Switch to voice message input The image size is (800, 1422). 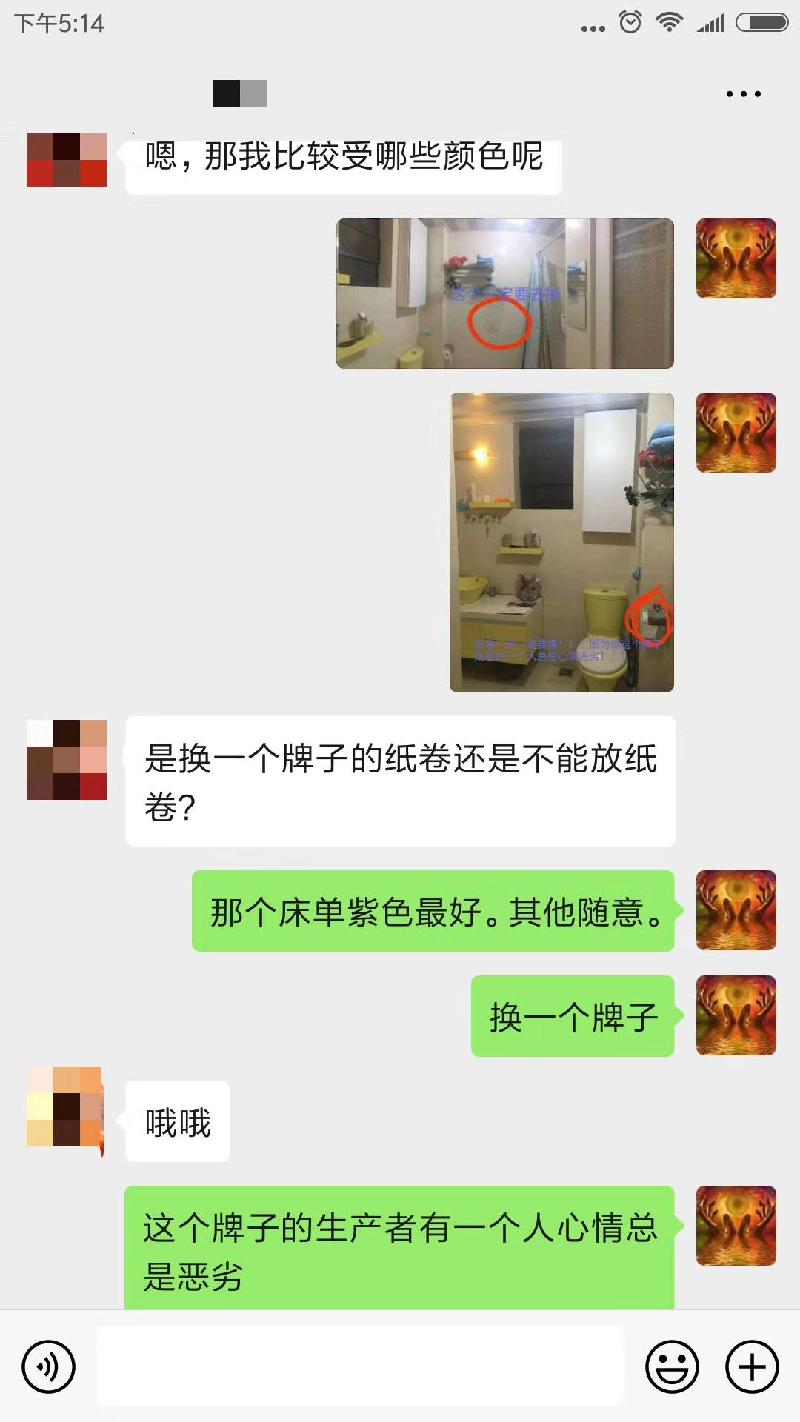click(48, 1366)
